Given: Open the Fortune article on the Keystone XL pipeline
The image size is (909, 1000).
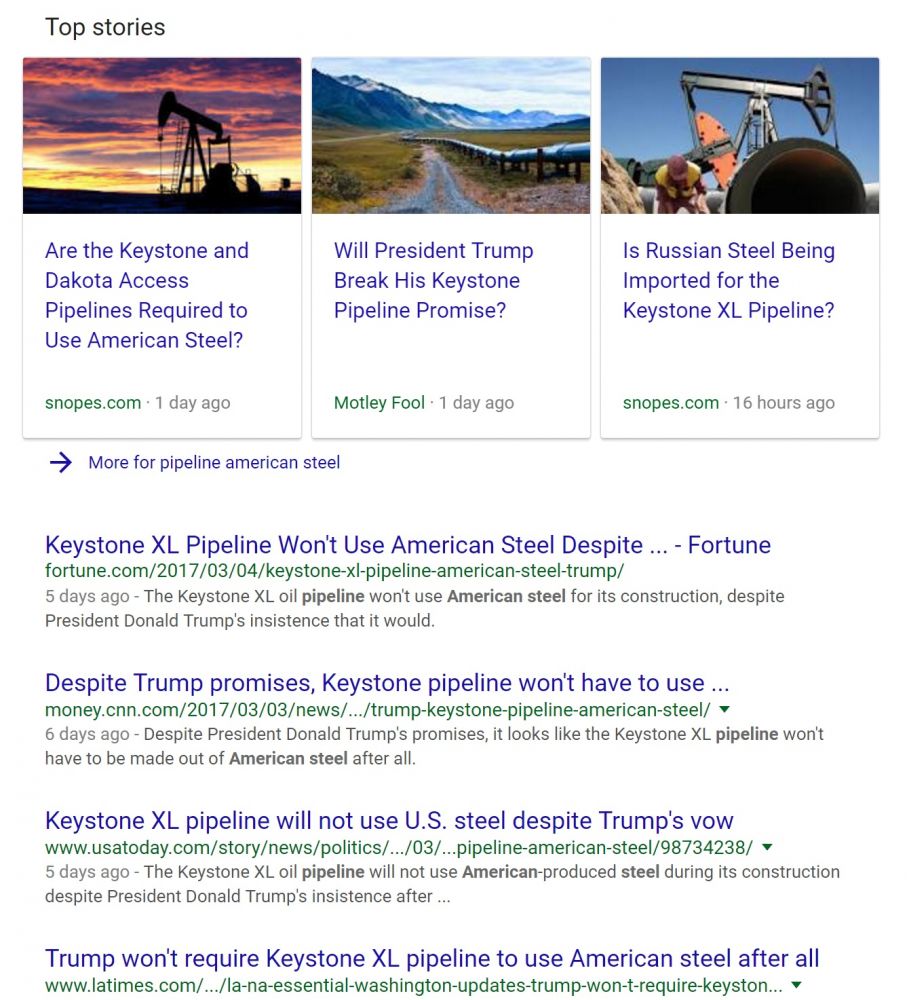Looking at the screenshot, I should [x=407, y=545].
